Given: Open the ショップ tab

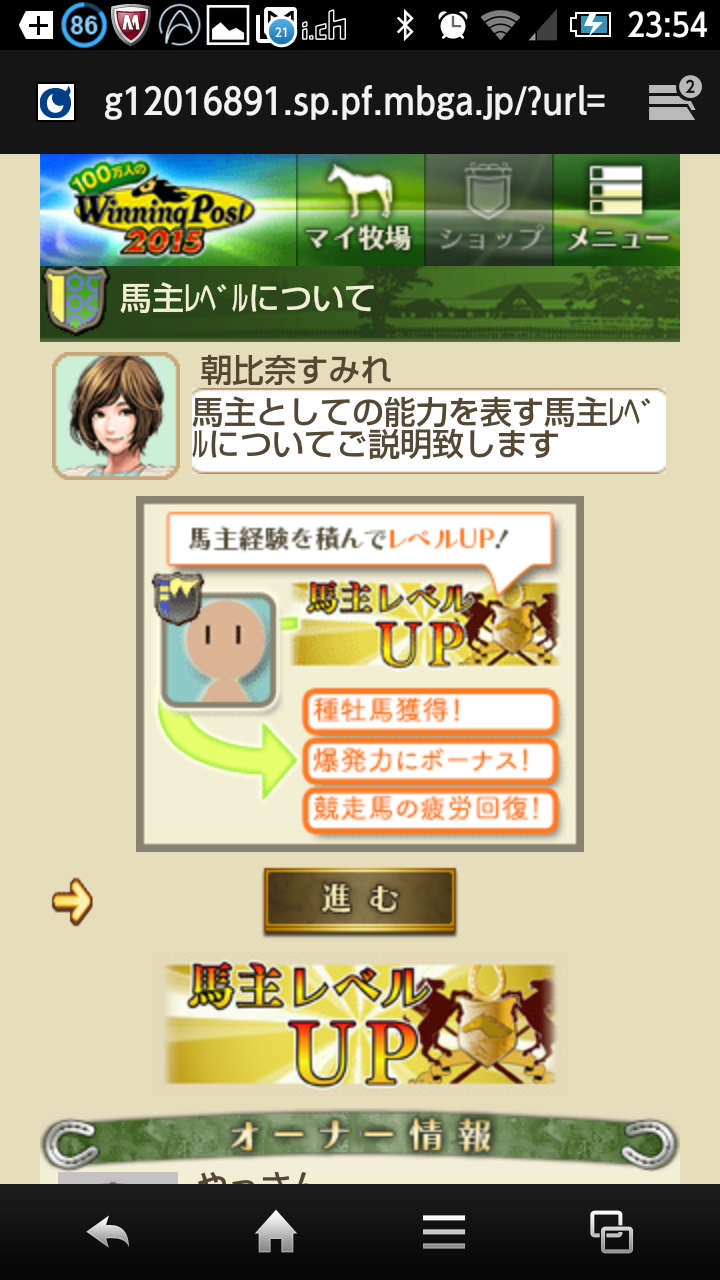Looking at the screenshot, I should pyautogui.click(x=489, y=210).
